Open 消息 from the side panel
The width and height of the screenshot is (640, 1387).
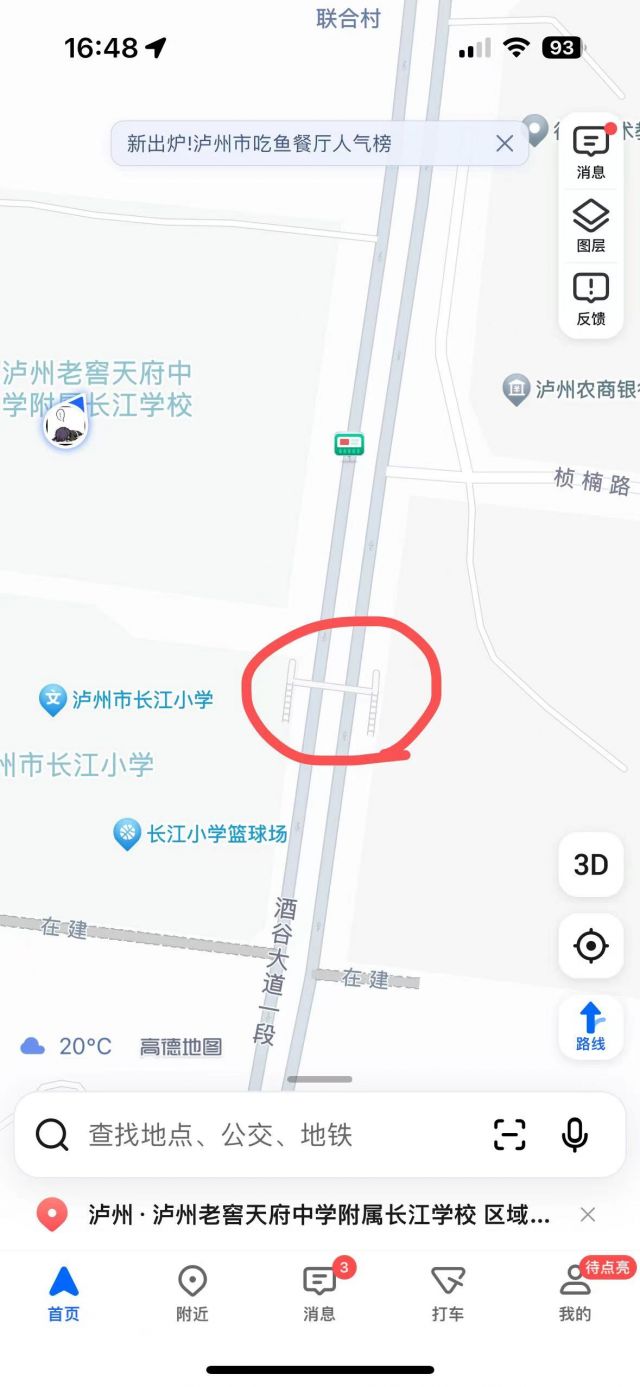point(591,152)
